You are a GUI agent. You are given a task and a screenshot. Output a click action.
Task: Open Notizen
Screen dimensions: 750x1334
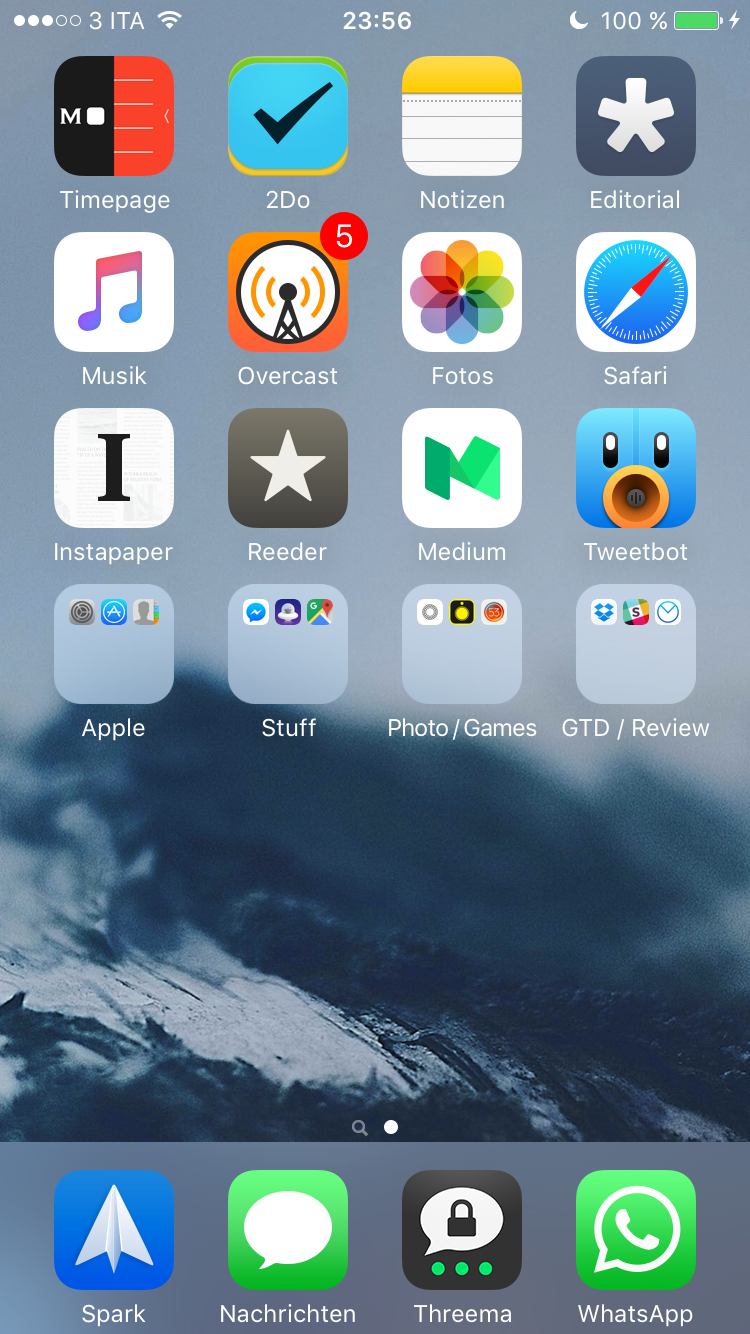pos(462,116)
